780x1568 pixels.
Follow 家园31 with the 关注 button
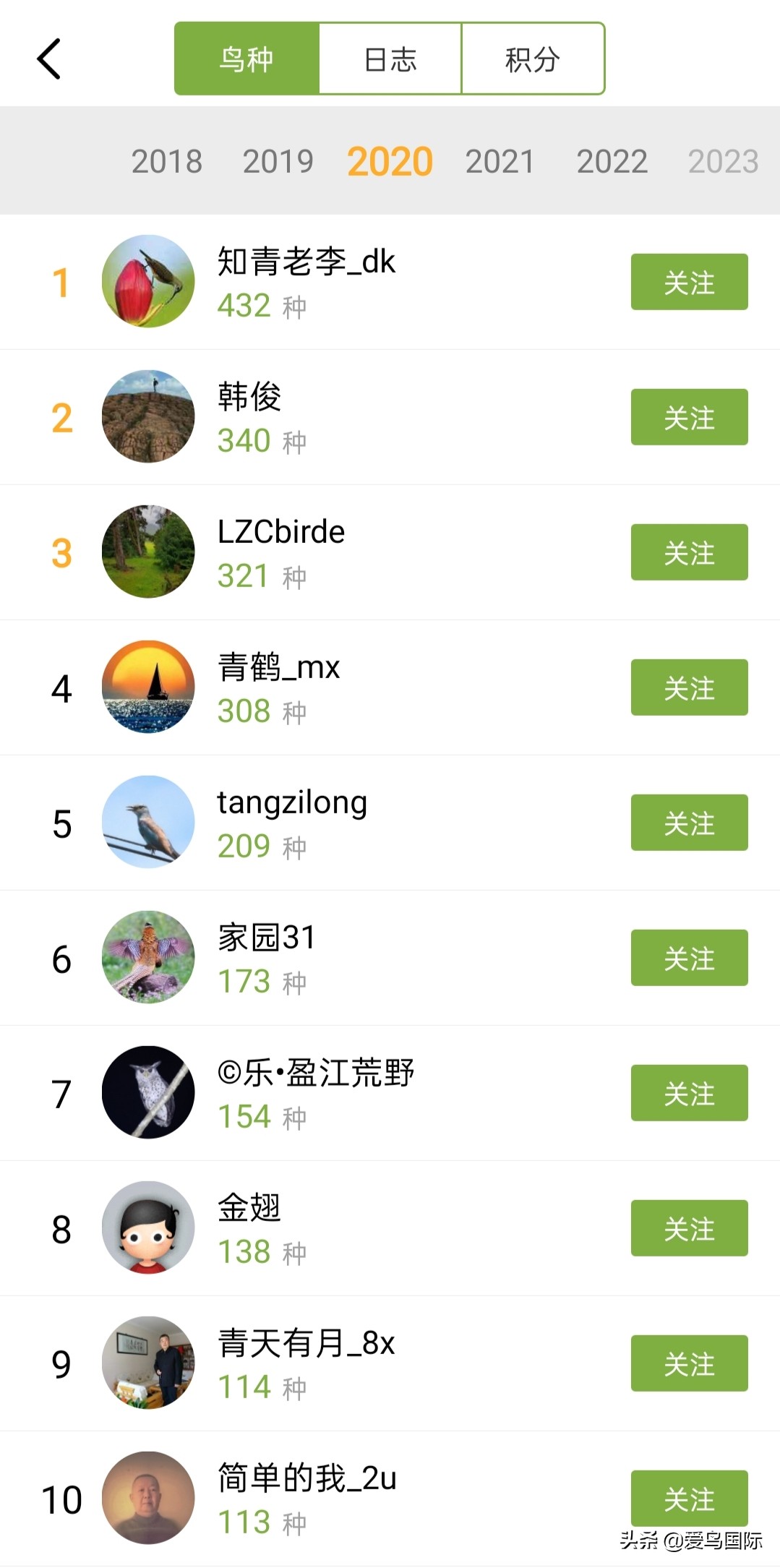(x=689, y=958)
